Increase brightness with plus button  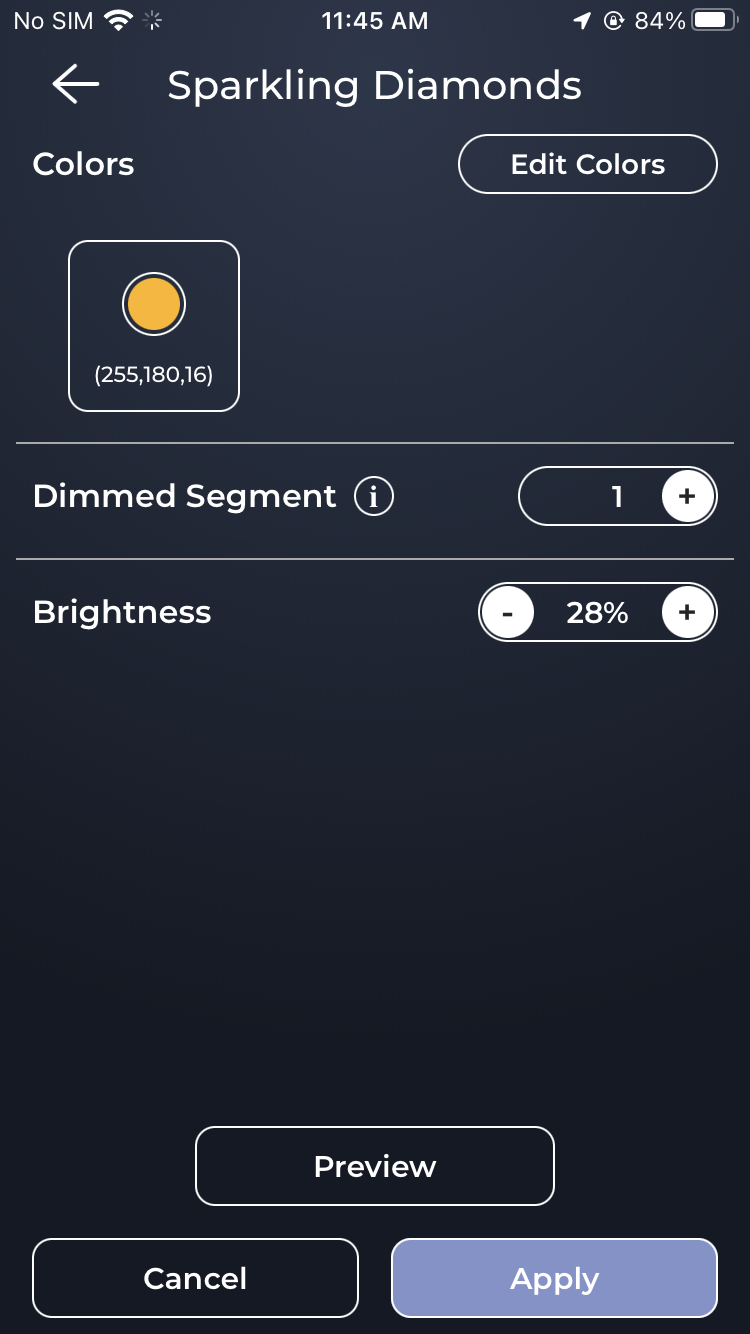pyautogui.click(x=687, y=612)
